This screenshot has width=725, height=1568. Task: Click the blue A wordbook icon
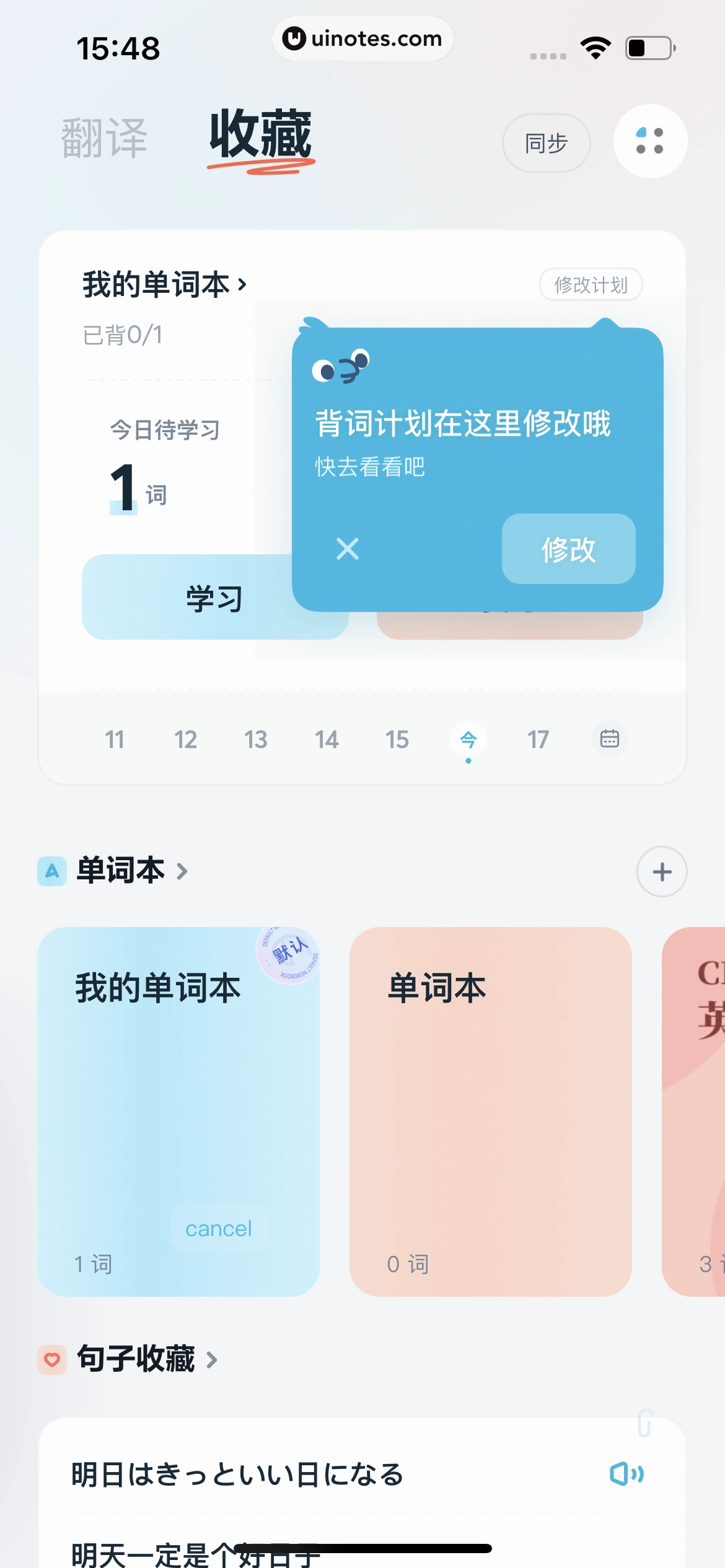click(x=51, y=870)
